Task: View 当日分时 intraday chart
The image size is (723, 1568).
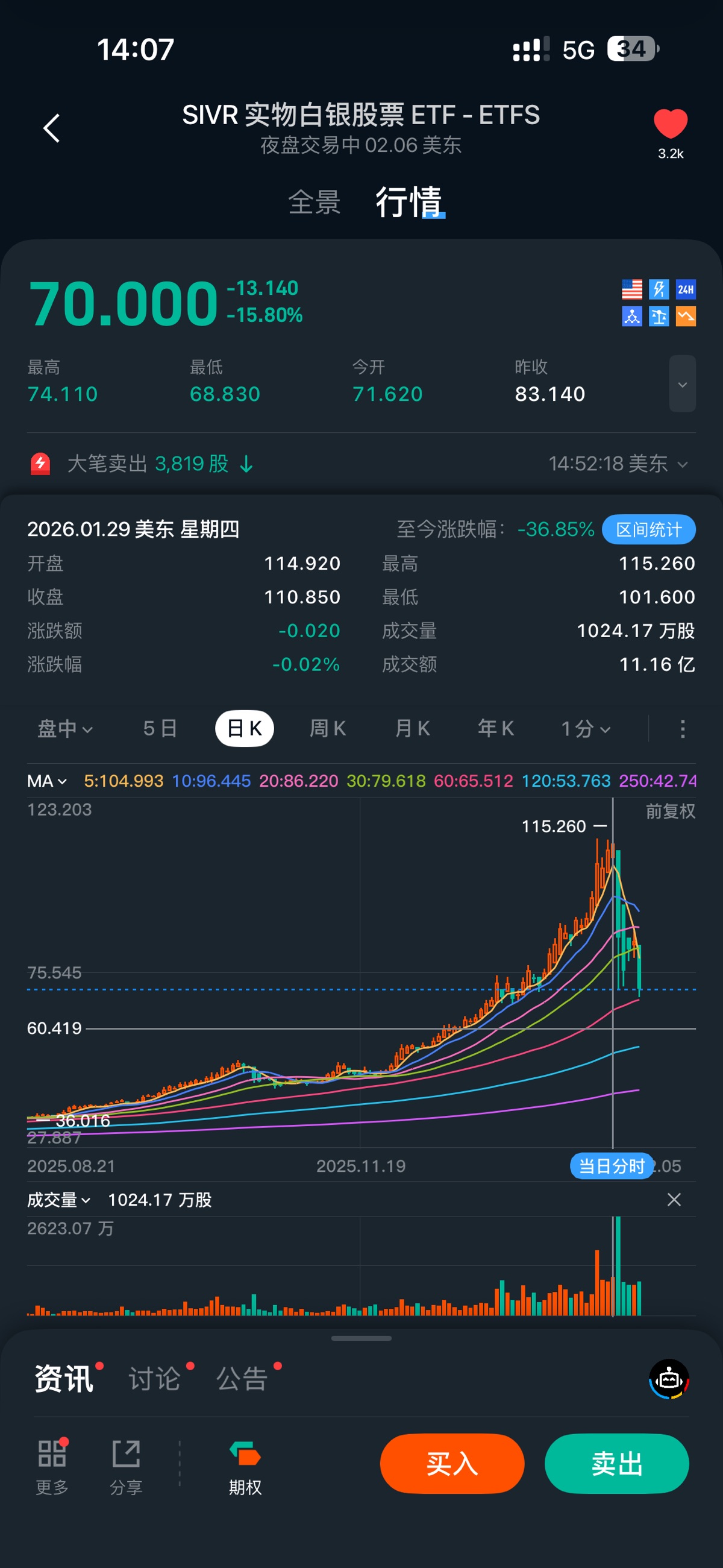Action: [611, 1167]
